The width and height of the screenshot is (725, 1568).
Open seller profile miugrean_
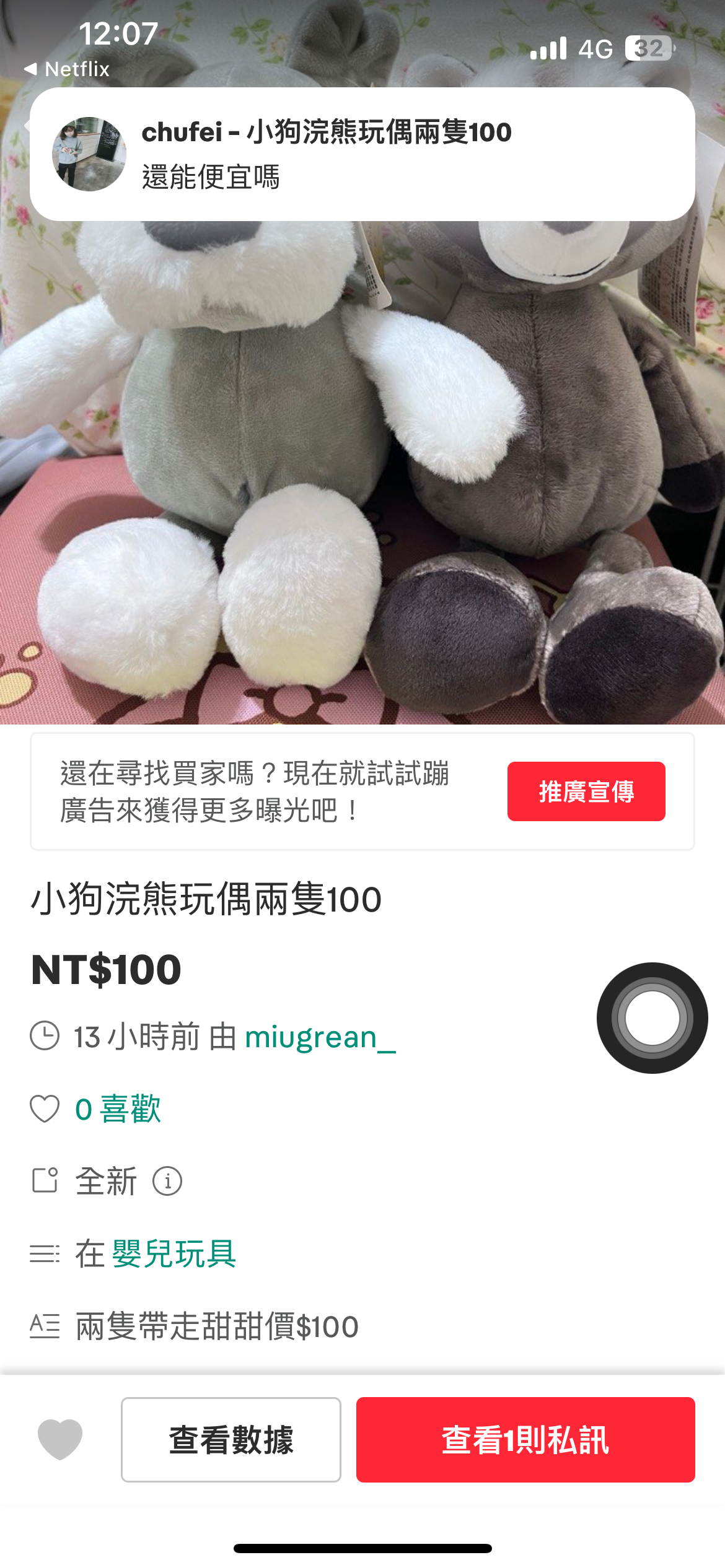[x=320, y=1037]
